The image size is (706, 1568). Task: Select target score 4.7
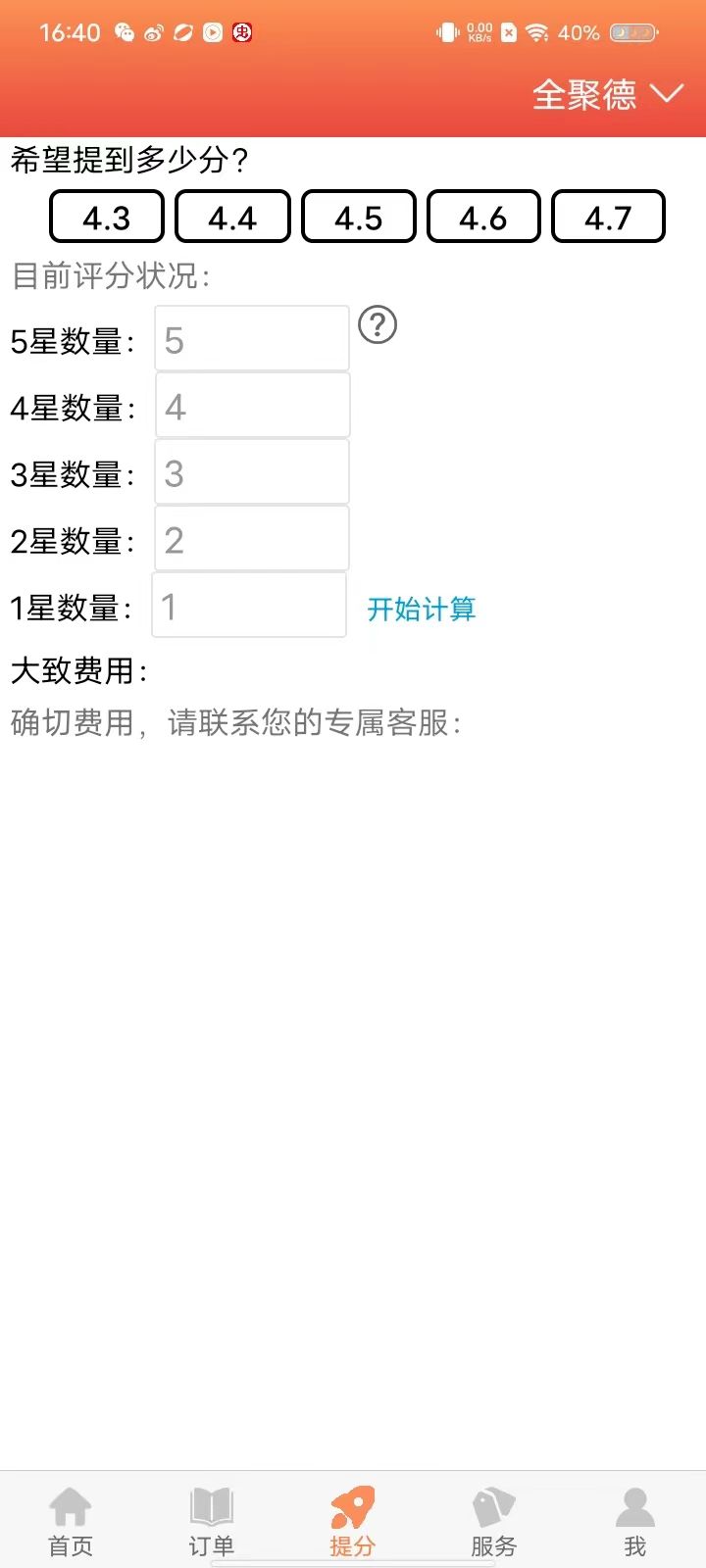[x=608, y=217]
